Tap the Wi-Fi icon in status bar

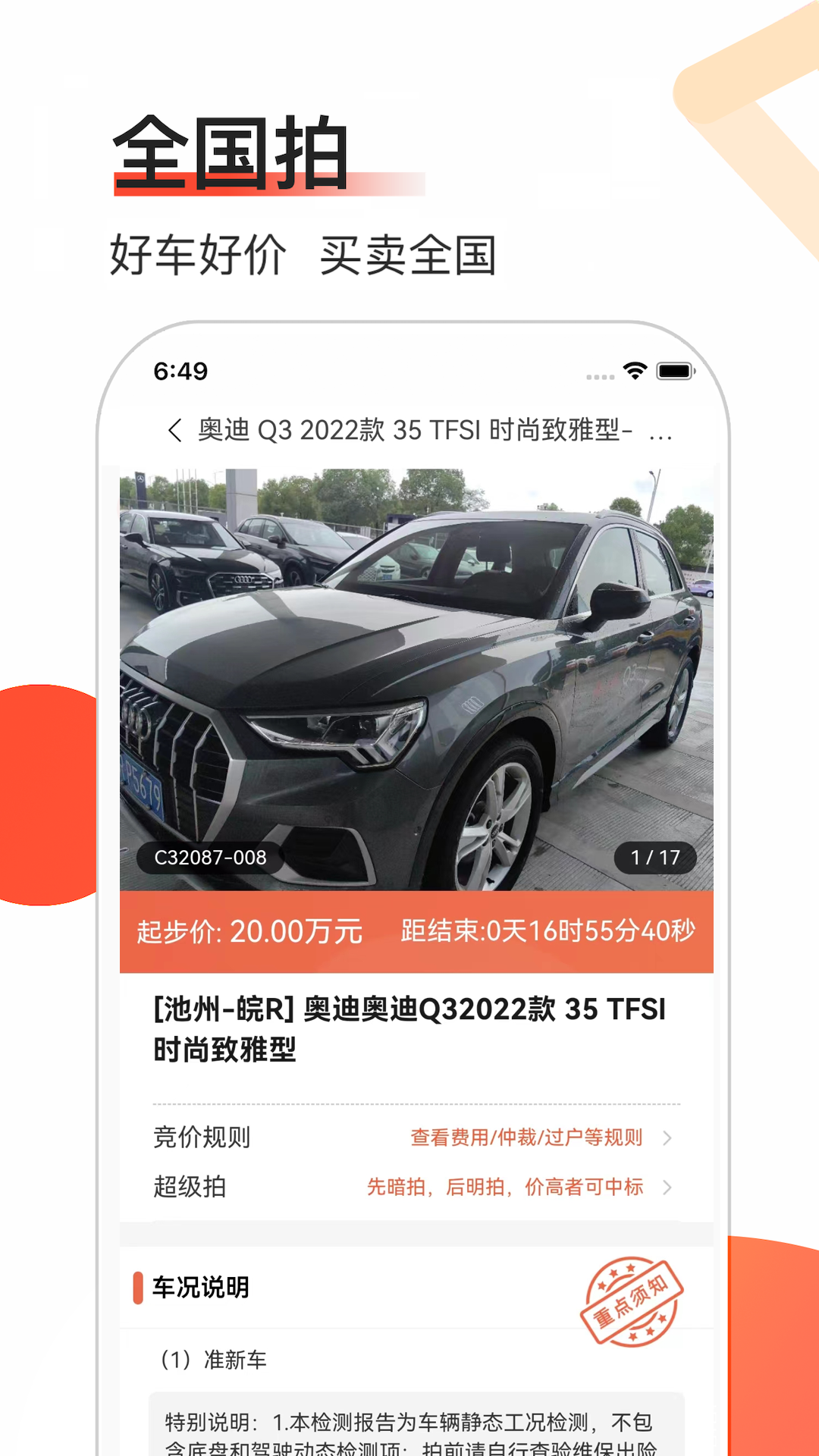click(634, 369)
